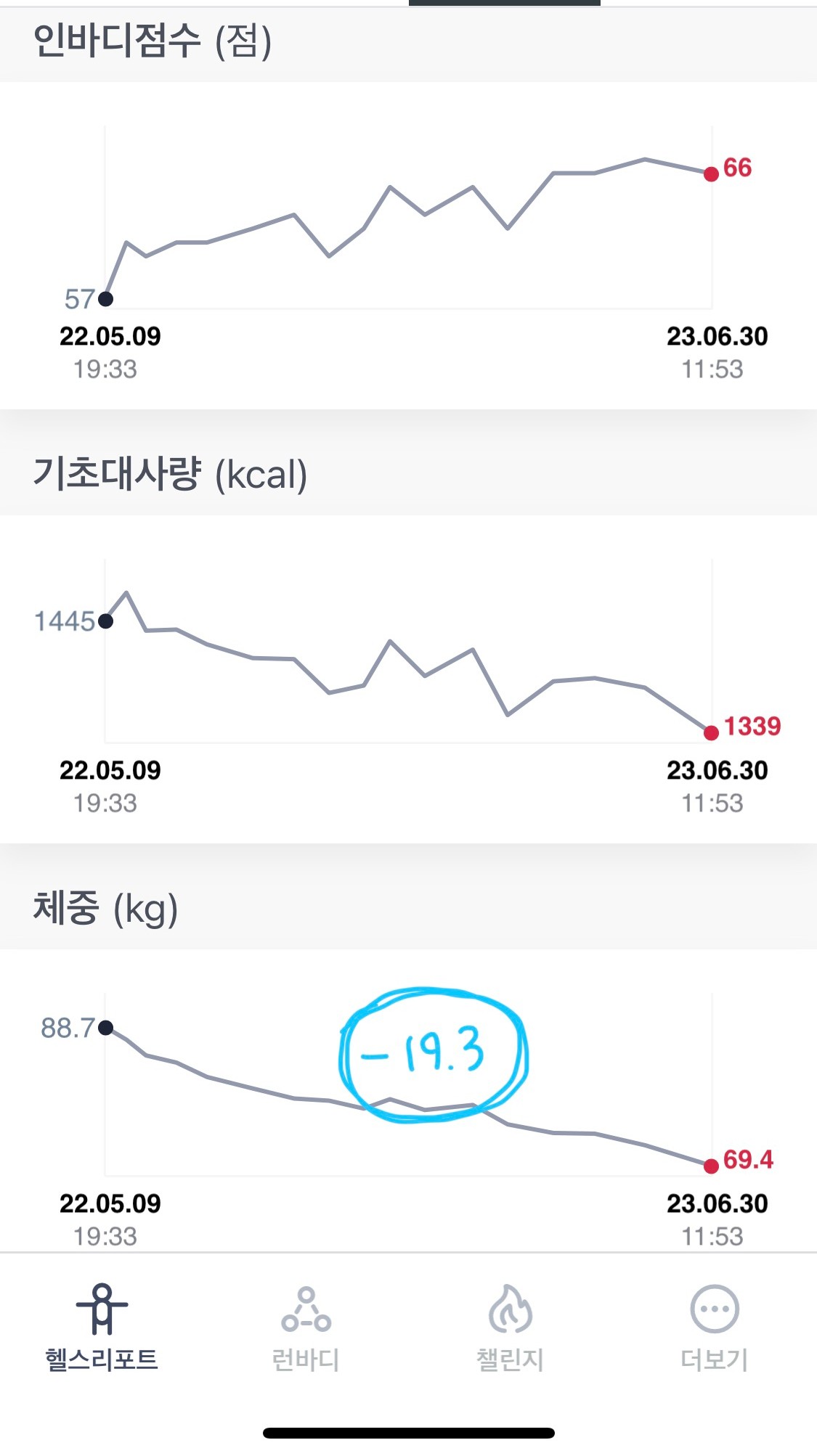
Task: Open the 헬스리포트 tab
Action: coord(102,1327)
